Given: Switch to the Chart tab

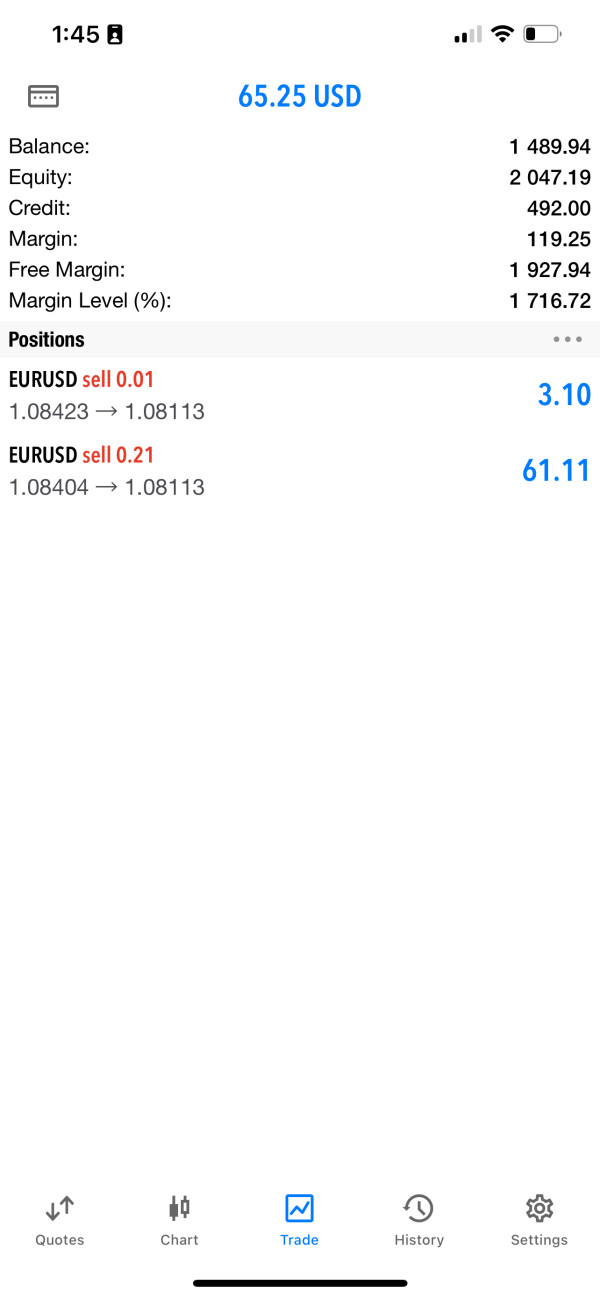Looking at the screenshot, I should (x=180, y=1220).
